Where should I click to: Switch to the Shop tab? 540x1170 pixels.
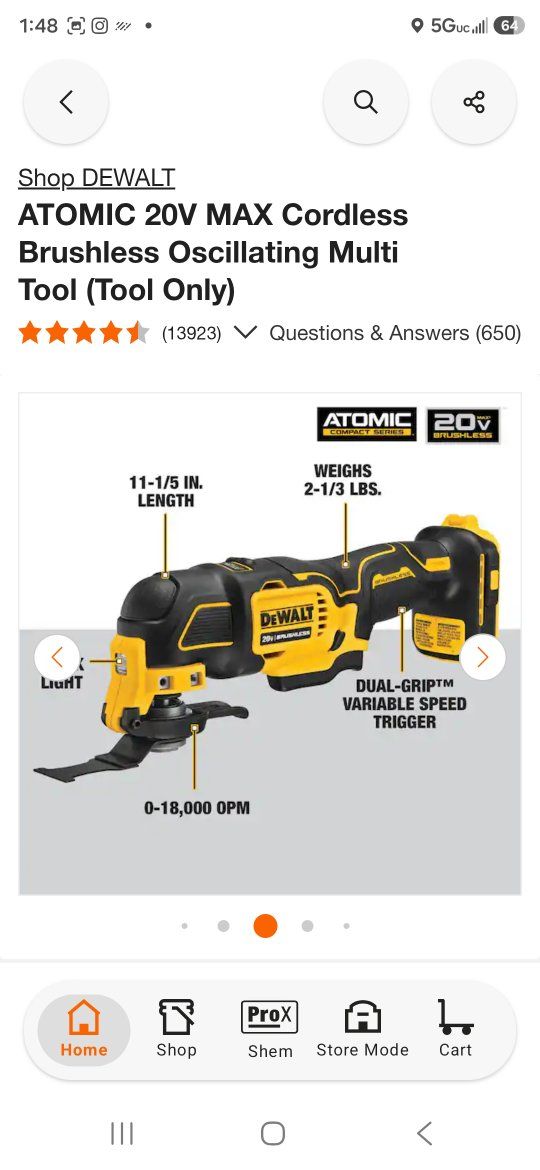pos(176,1029)
